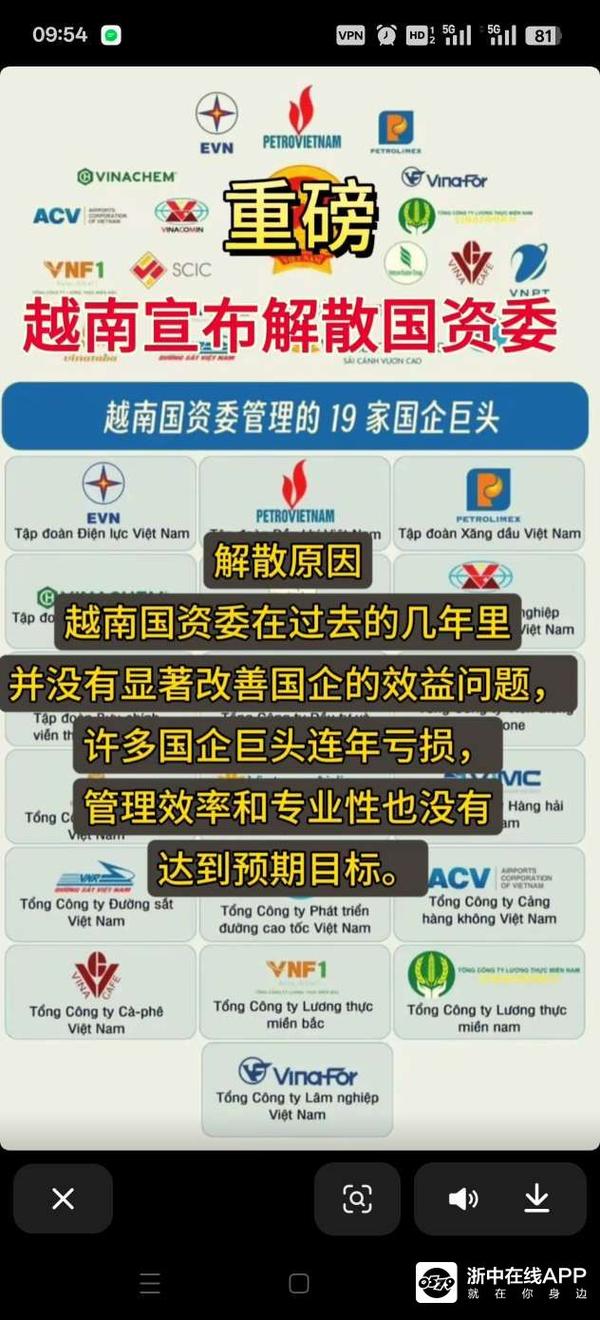Download this video
This screenshot has width=600, height=1320.
[537, 1198]
